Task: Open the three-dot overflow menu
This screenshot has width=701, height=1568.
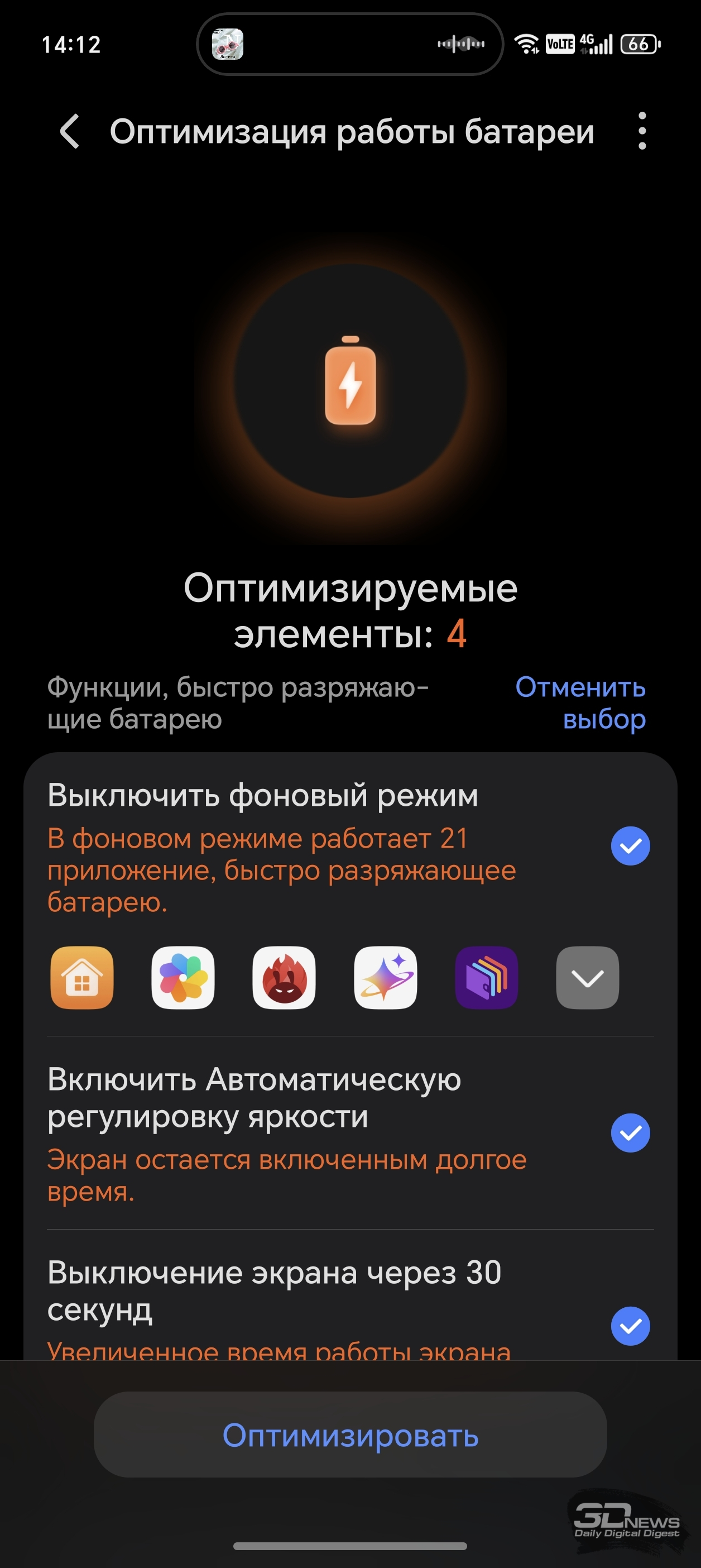Action: click(x=642, y=131)
